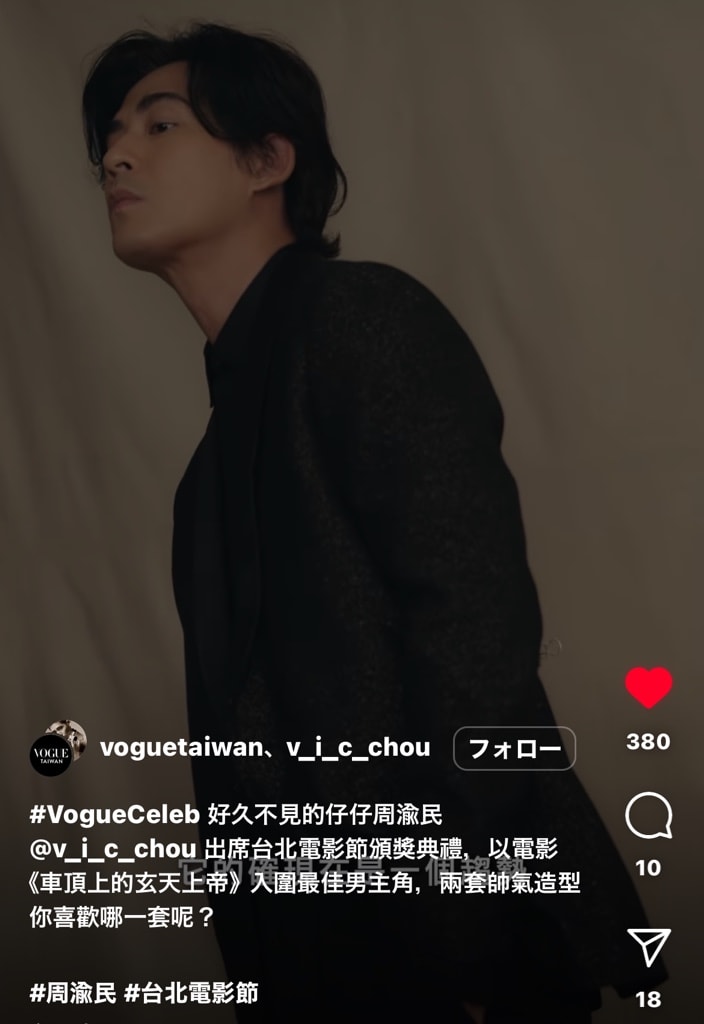
Task: Open the comments on this reel
Action: (648, 816)
